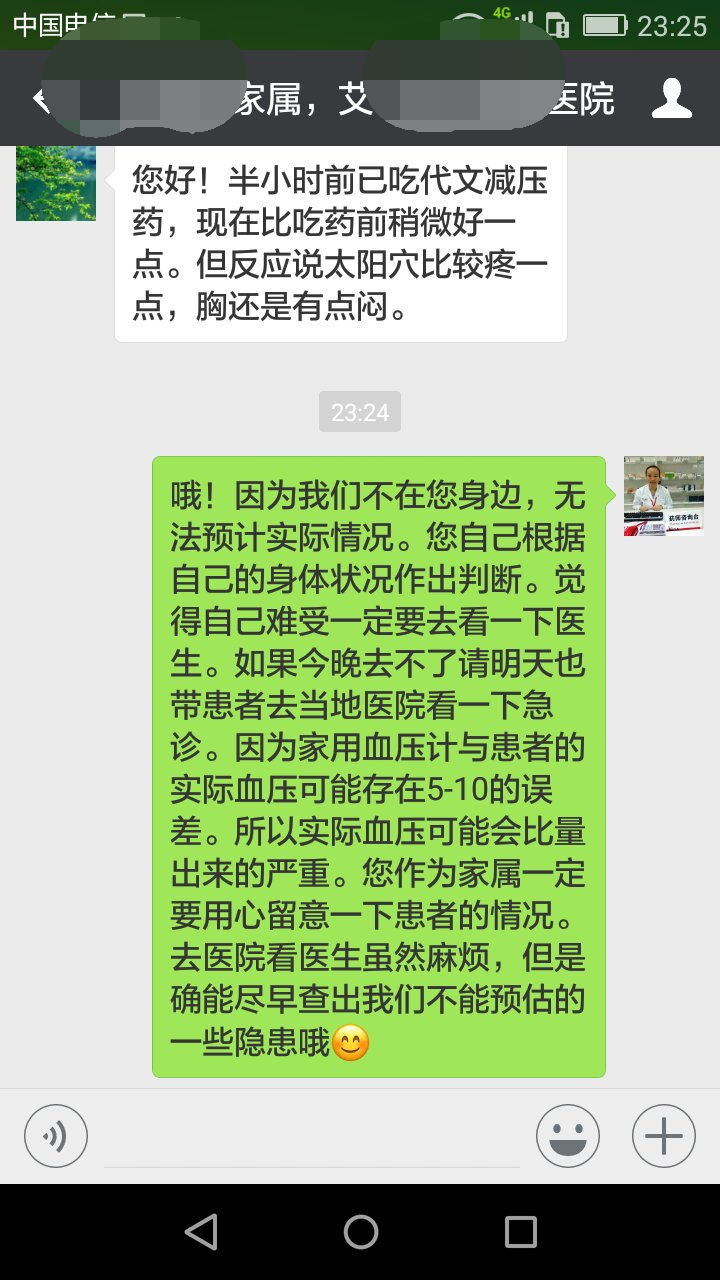720x1280 pixels.
Task: Tap the system home button
Action: click(x=360, y=1232)
